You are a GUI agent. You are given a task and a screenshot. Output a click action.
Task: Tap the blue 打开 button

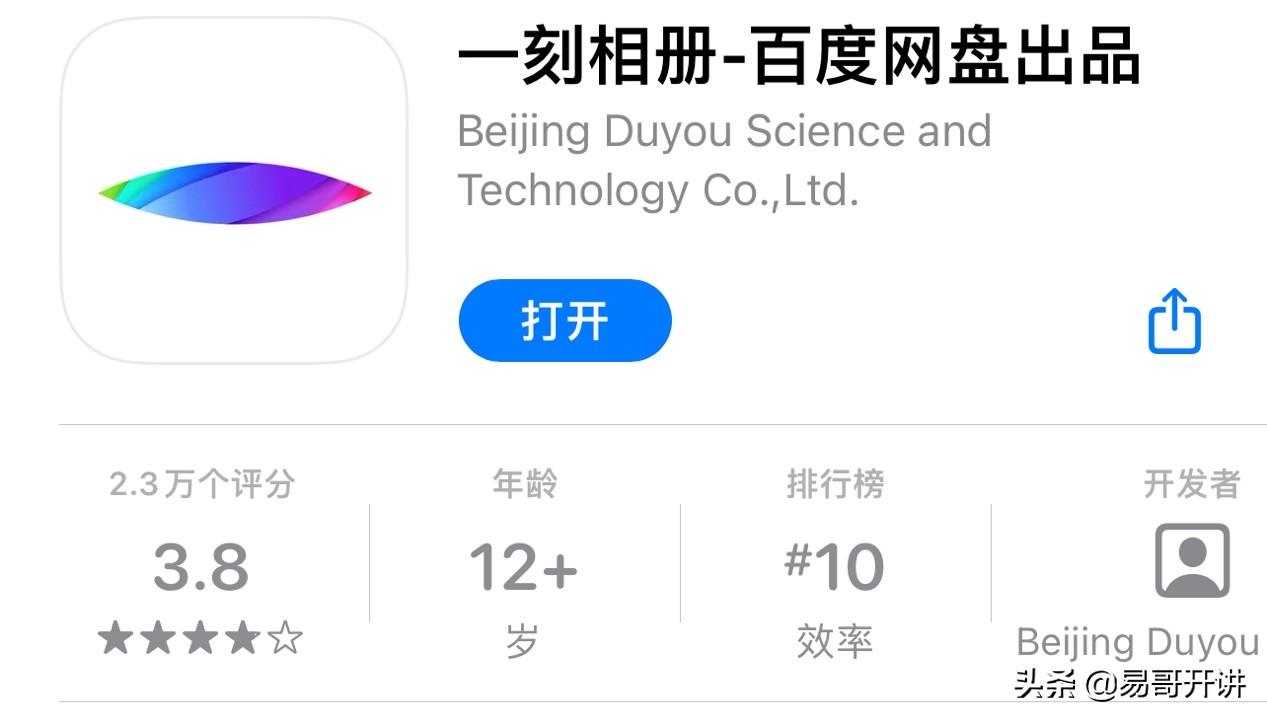point(564,321)
